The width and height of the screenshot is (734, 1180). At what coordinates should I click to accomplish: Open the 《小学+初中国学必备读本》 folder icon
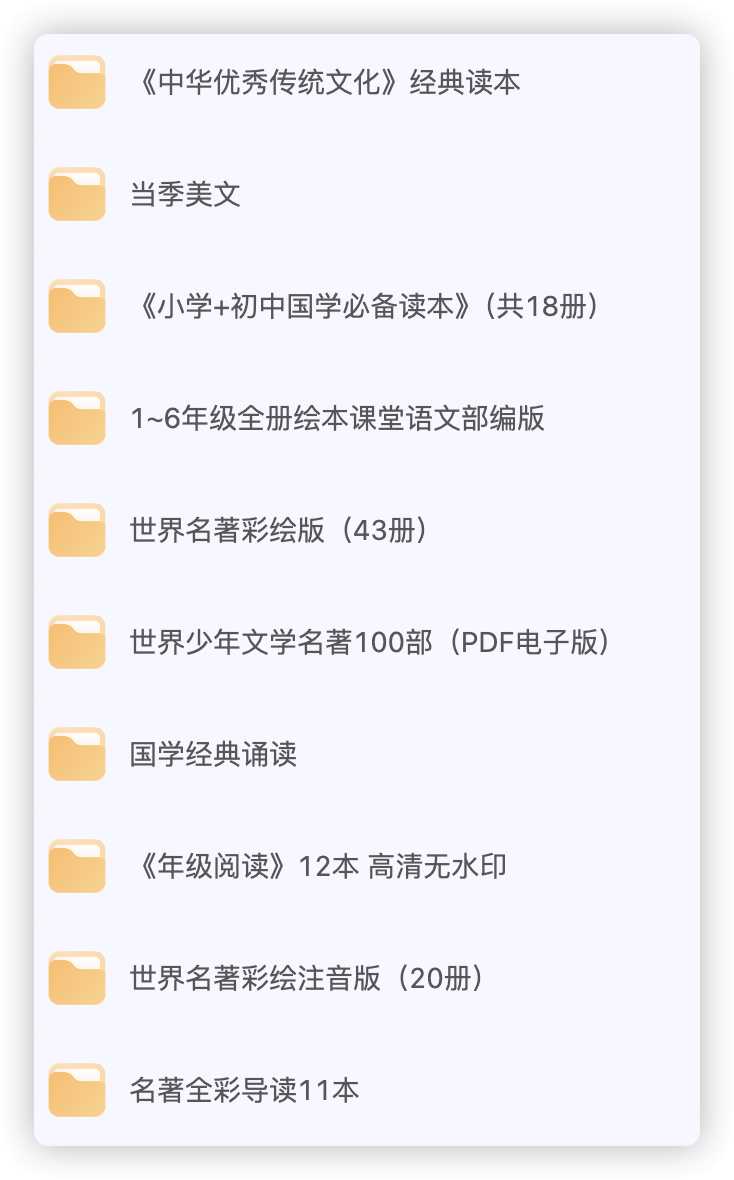tap(75, 307)
